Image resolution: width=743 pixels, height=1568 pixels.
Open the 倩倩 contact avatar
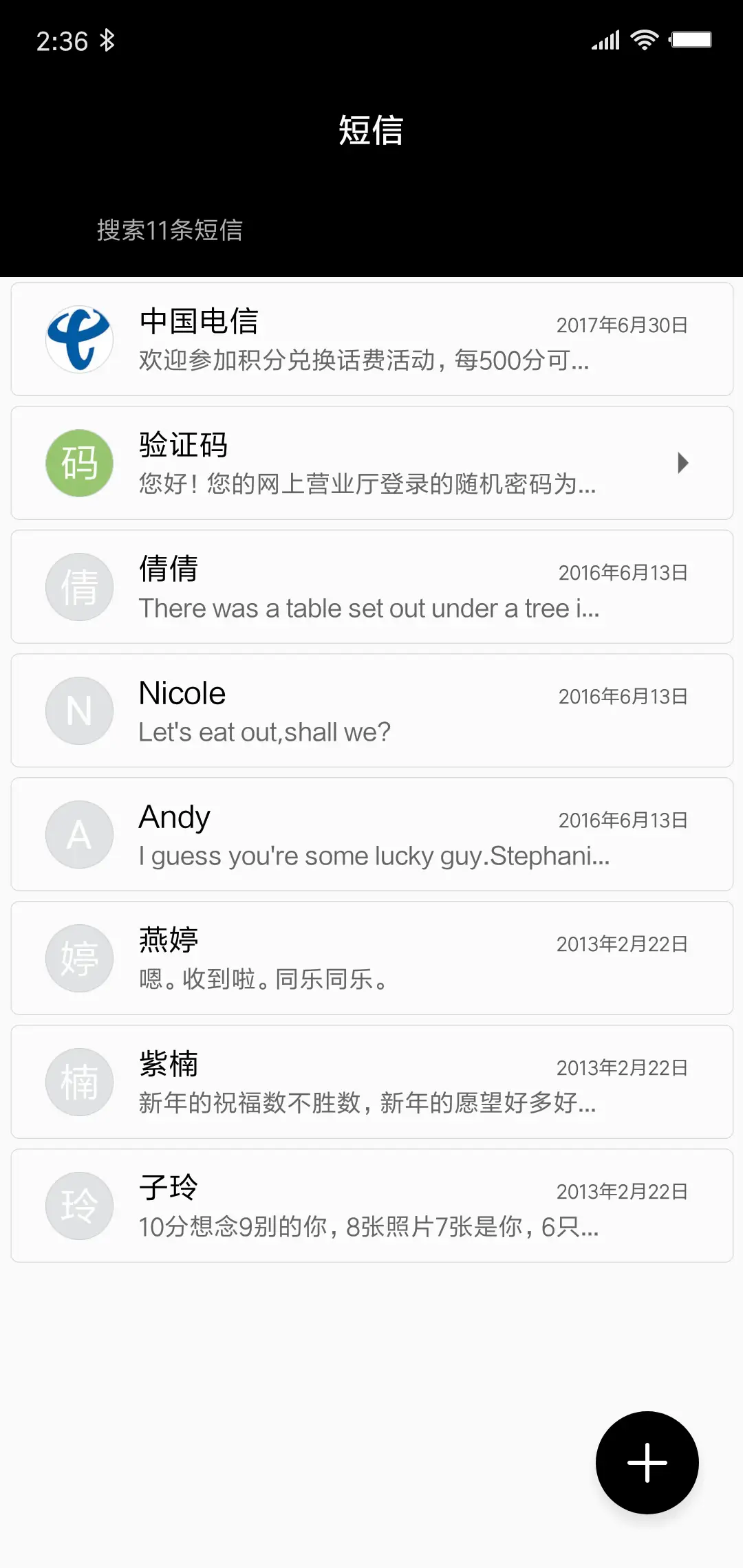(x=78, y=587)
